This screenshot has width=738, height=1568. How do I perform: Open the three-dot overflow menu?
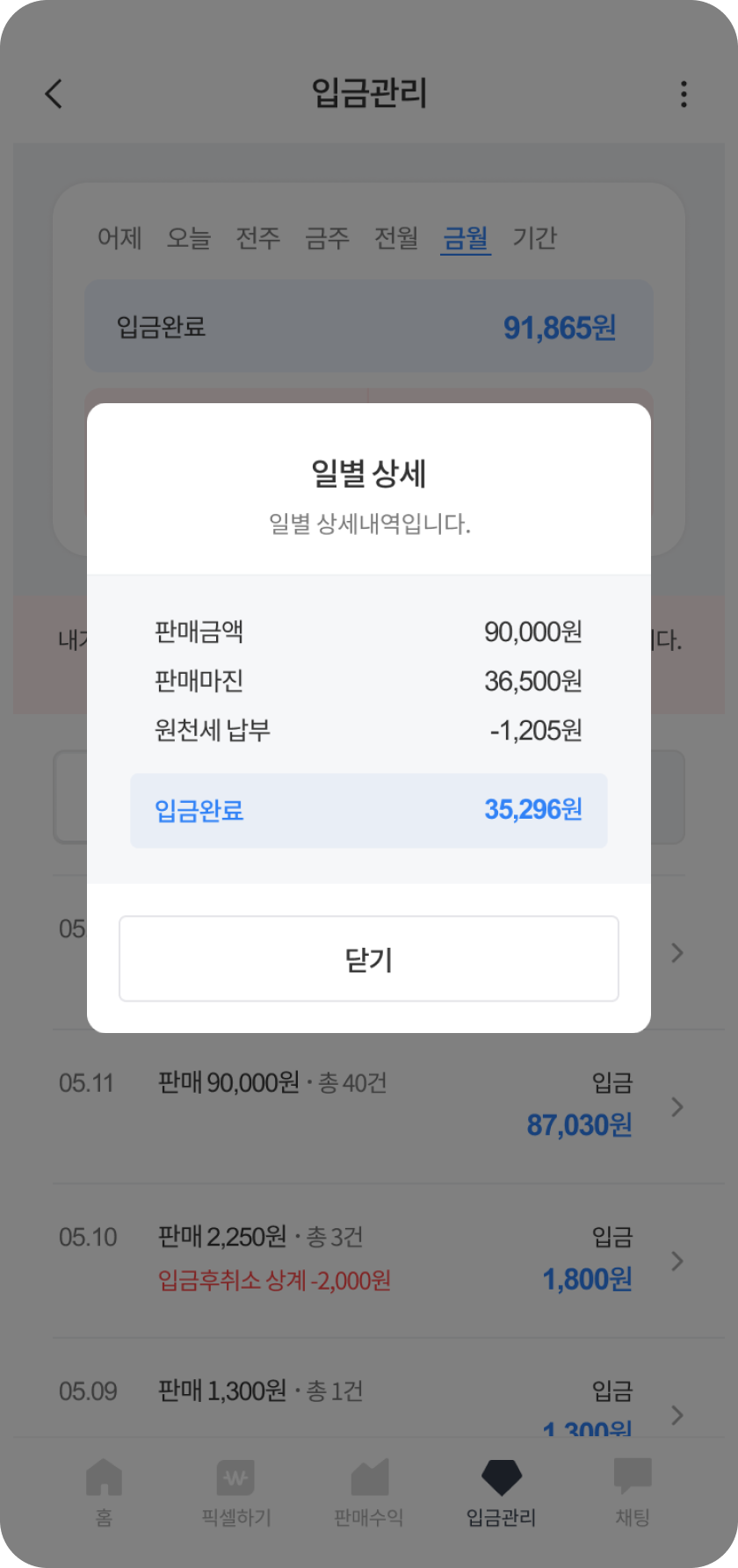684,94
